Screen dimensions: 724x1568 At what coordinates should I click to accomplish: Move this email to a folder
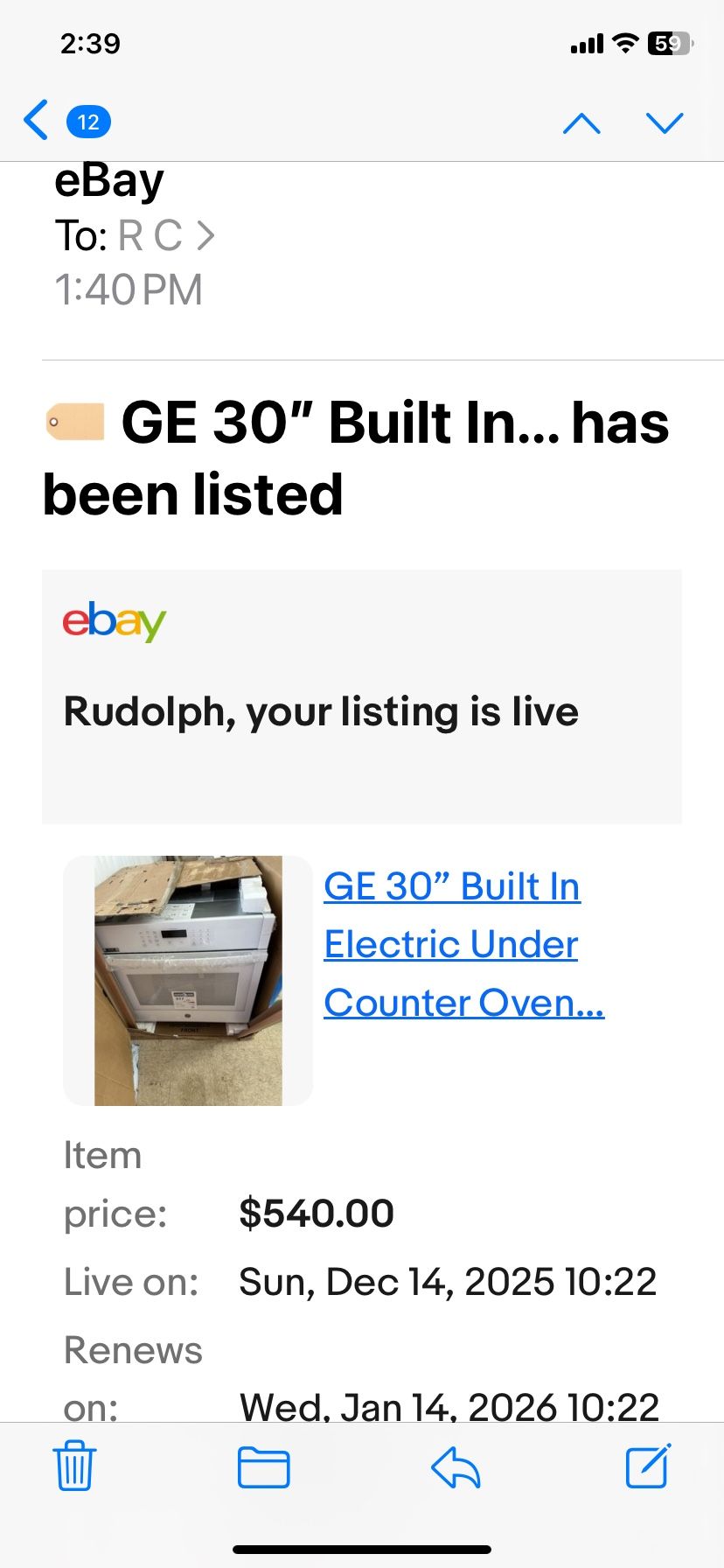pyautogui.click(x=263, y=1466)
